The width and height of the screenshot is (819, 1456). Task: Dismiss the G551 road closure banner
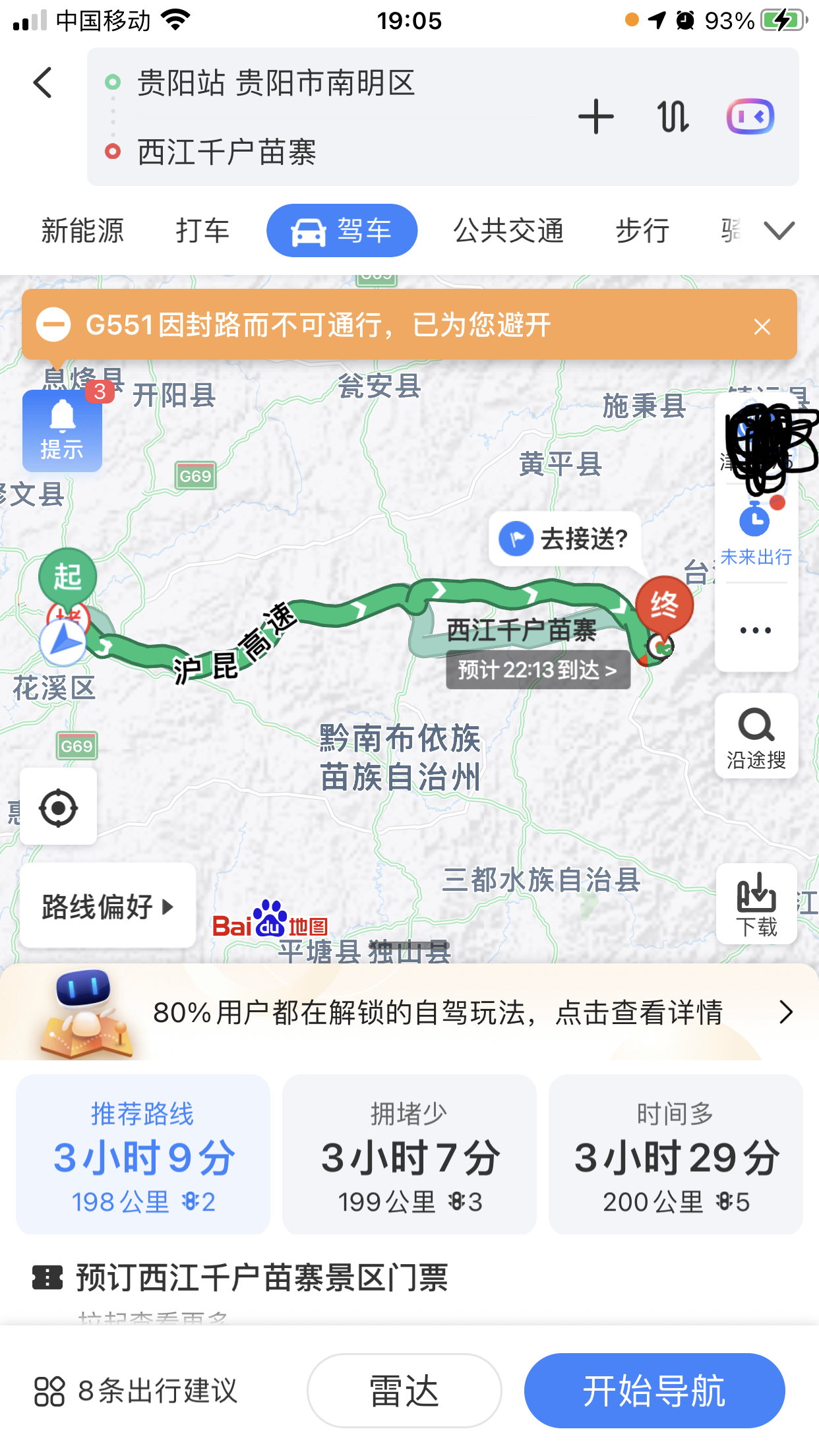[762, 326]
